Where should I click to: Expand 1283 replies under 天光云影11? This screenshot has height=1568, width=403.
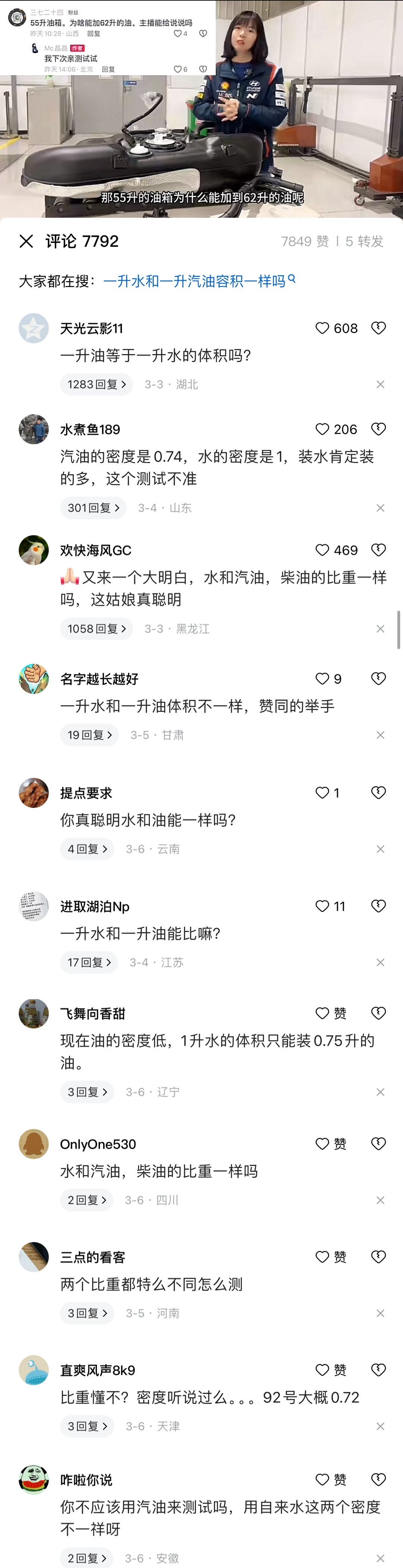click(96, 384)
